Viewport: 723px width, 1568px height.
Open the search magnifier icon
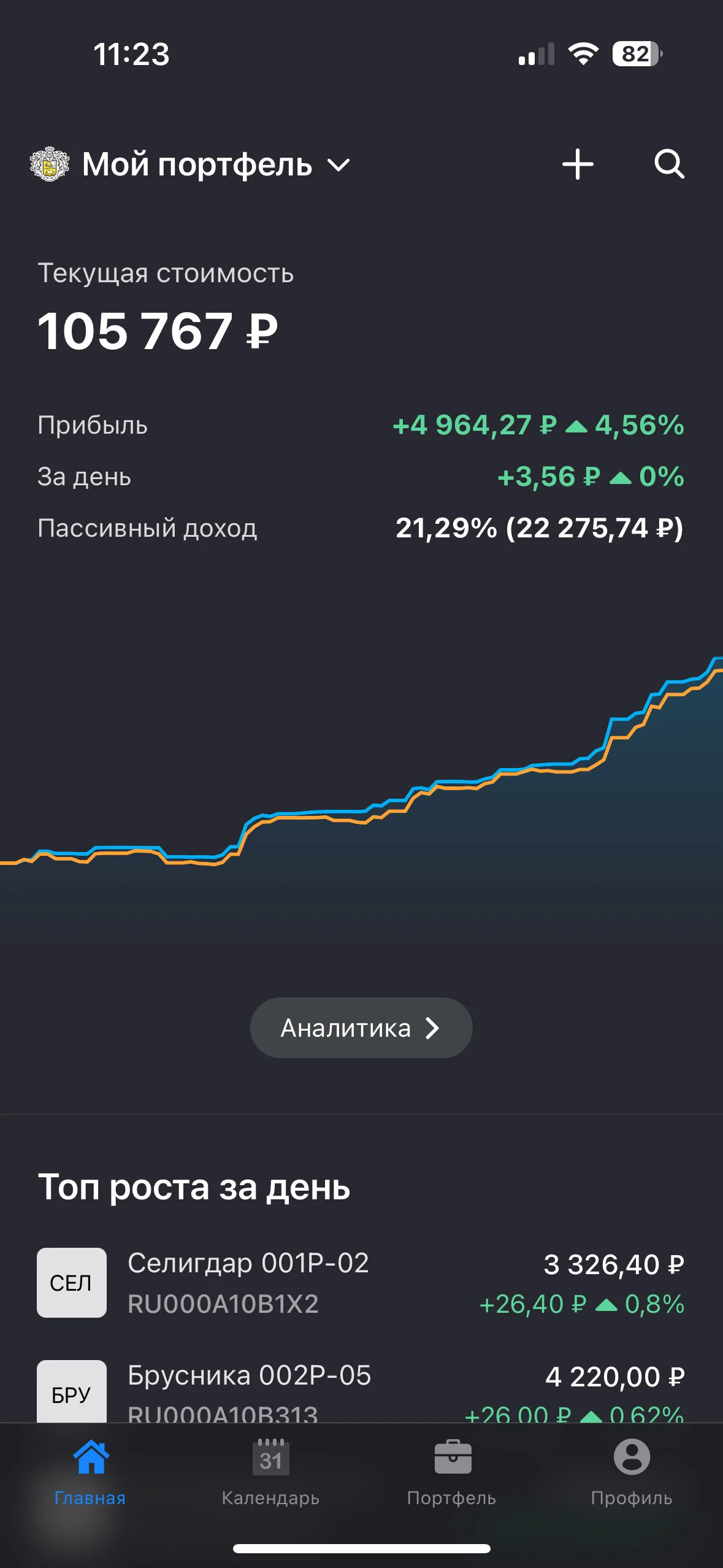[x=669, y=164]
